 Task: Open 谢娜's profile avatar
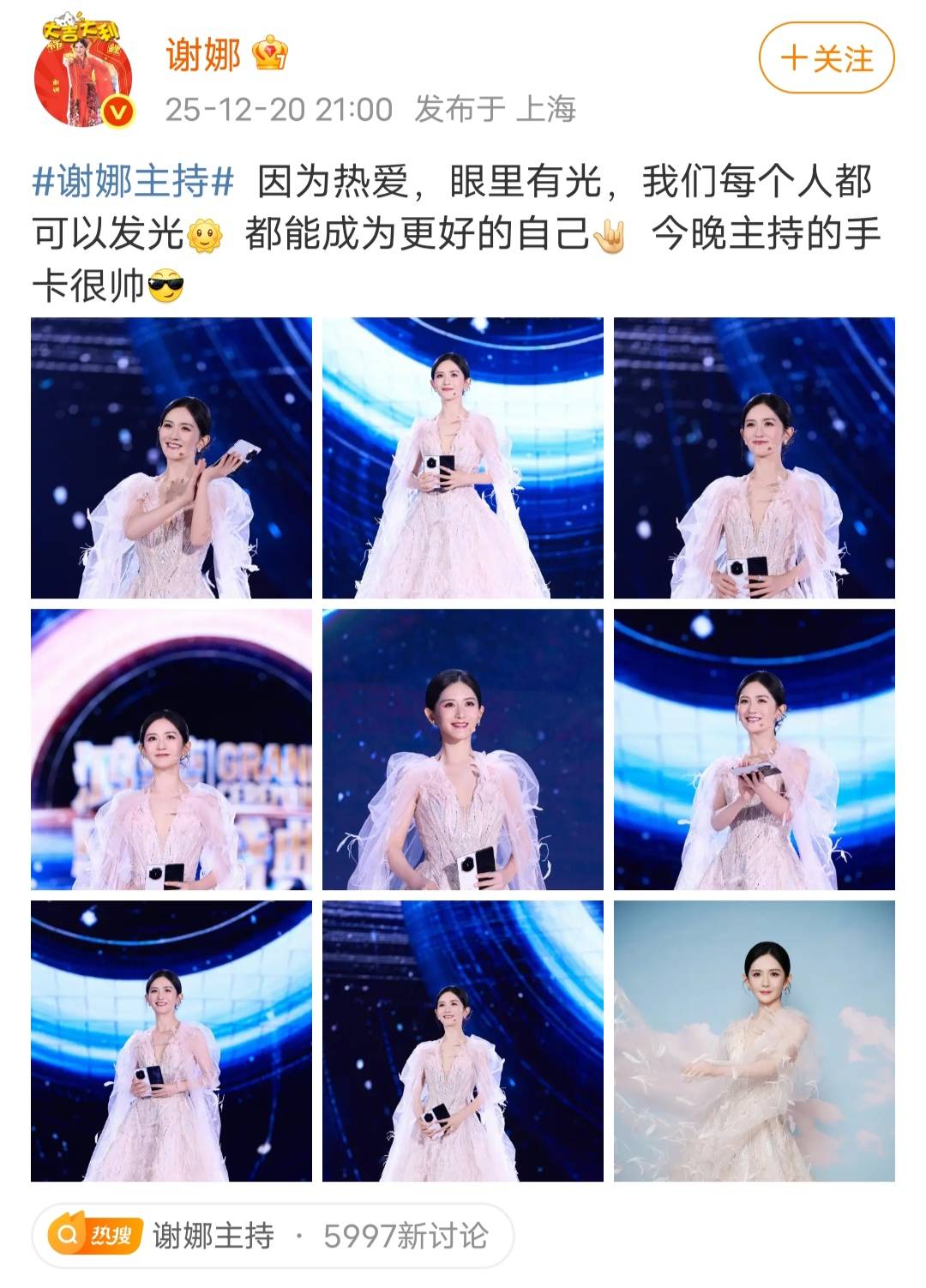[x=84, y=73]
